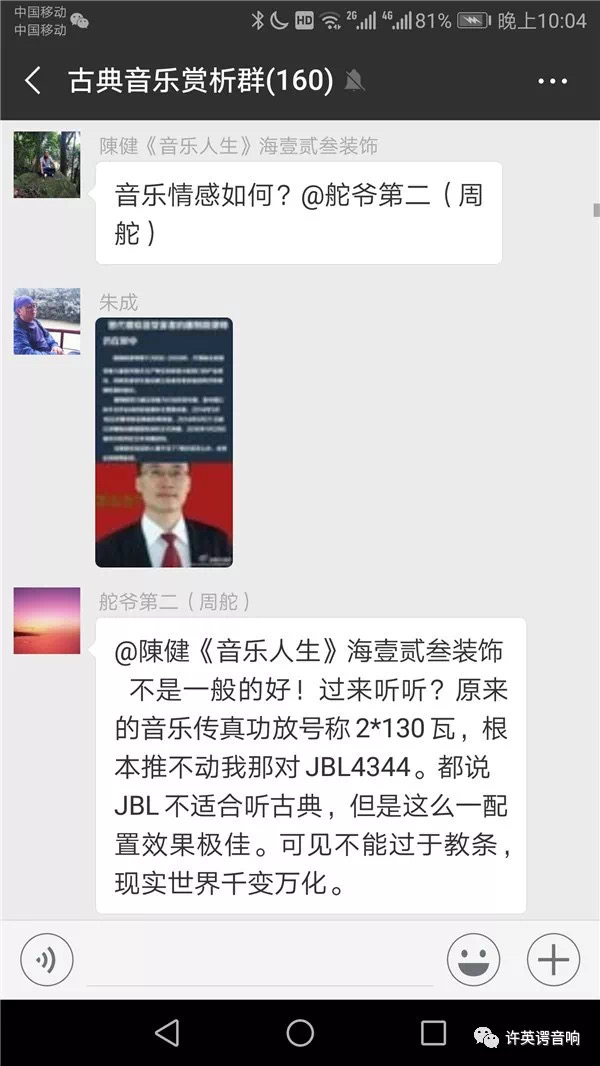Open the emoji sticker panel
Screen dimensions: 600x1066
[x=474, y=959]
